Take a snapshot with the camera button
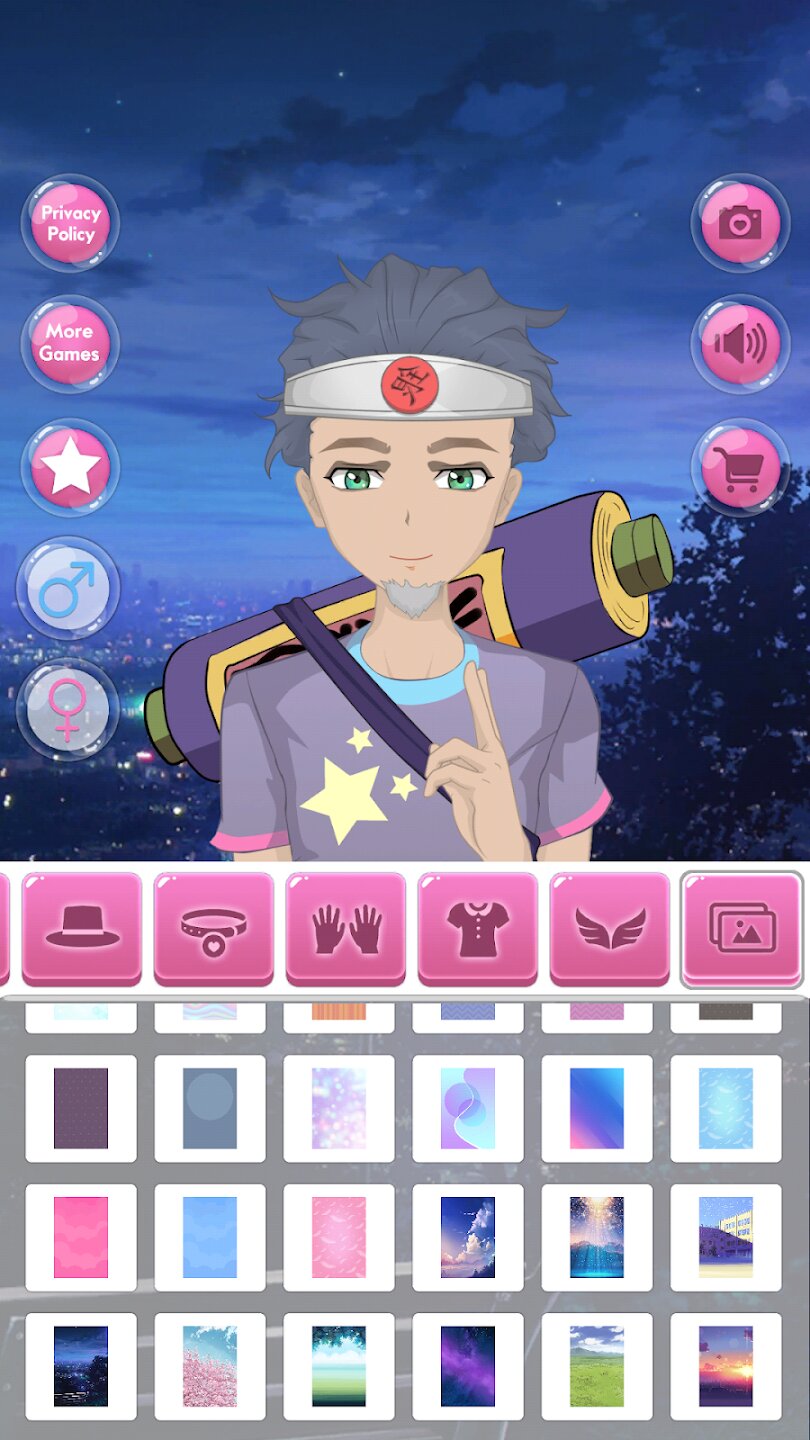The image size is (810, 1440). (x=740, y=222)
